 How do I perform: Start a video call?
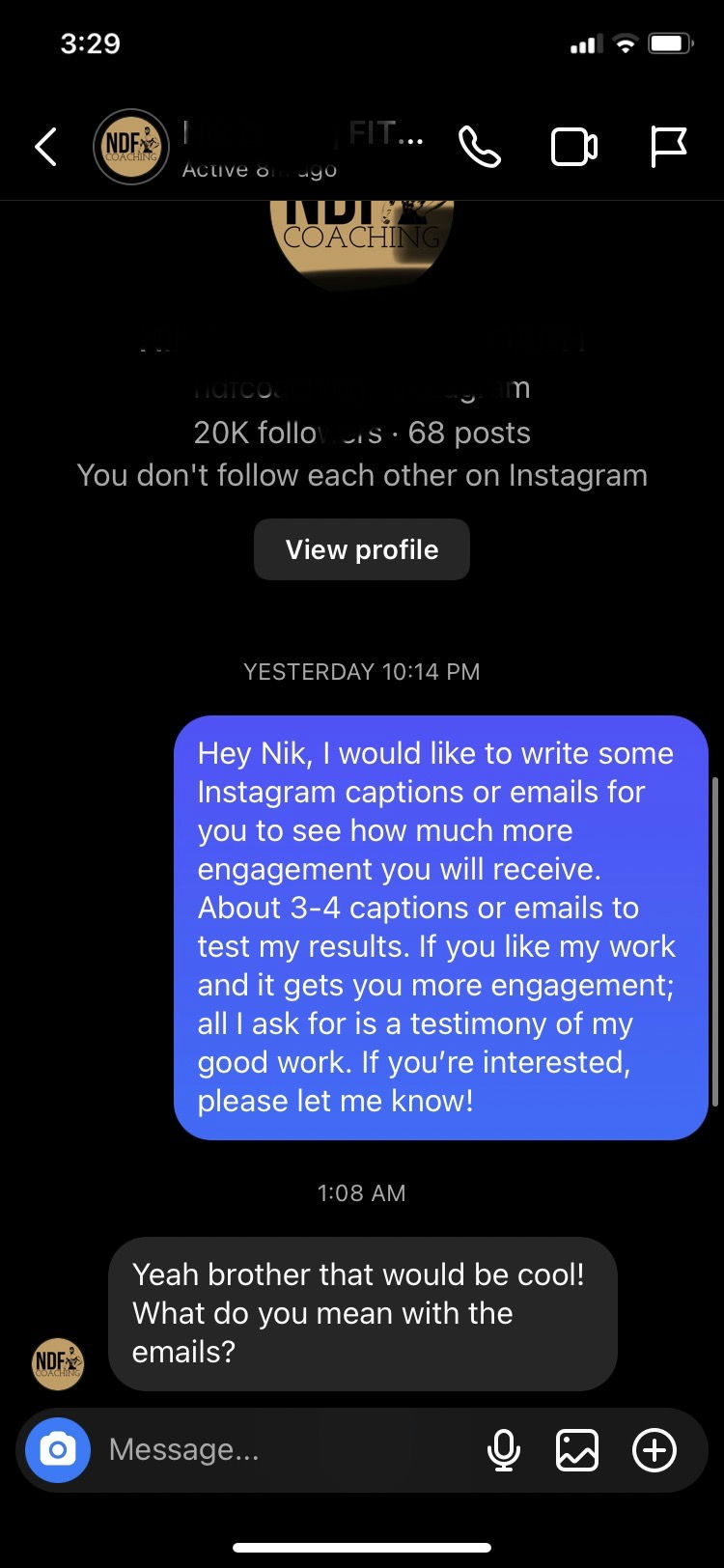(573, 147)
